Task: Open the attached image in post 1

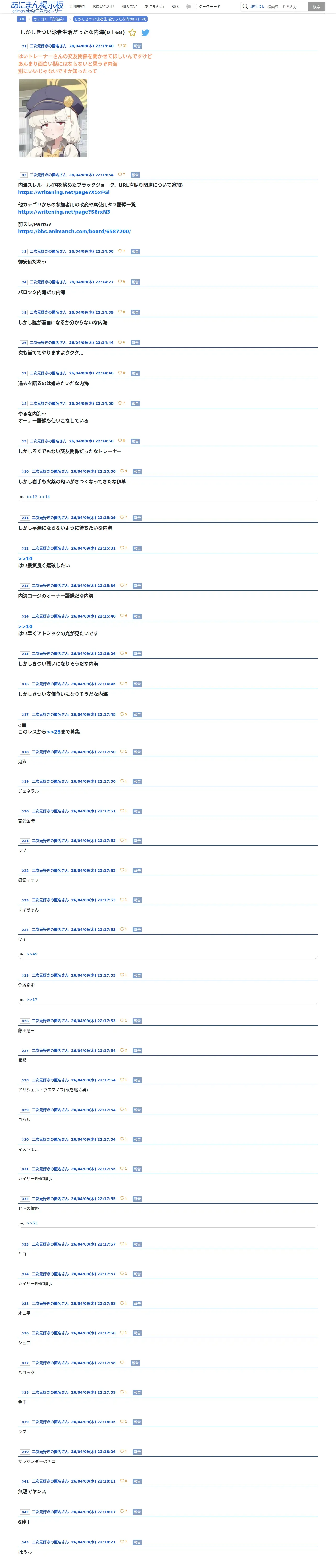Action: point(53,118)
